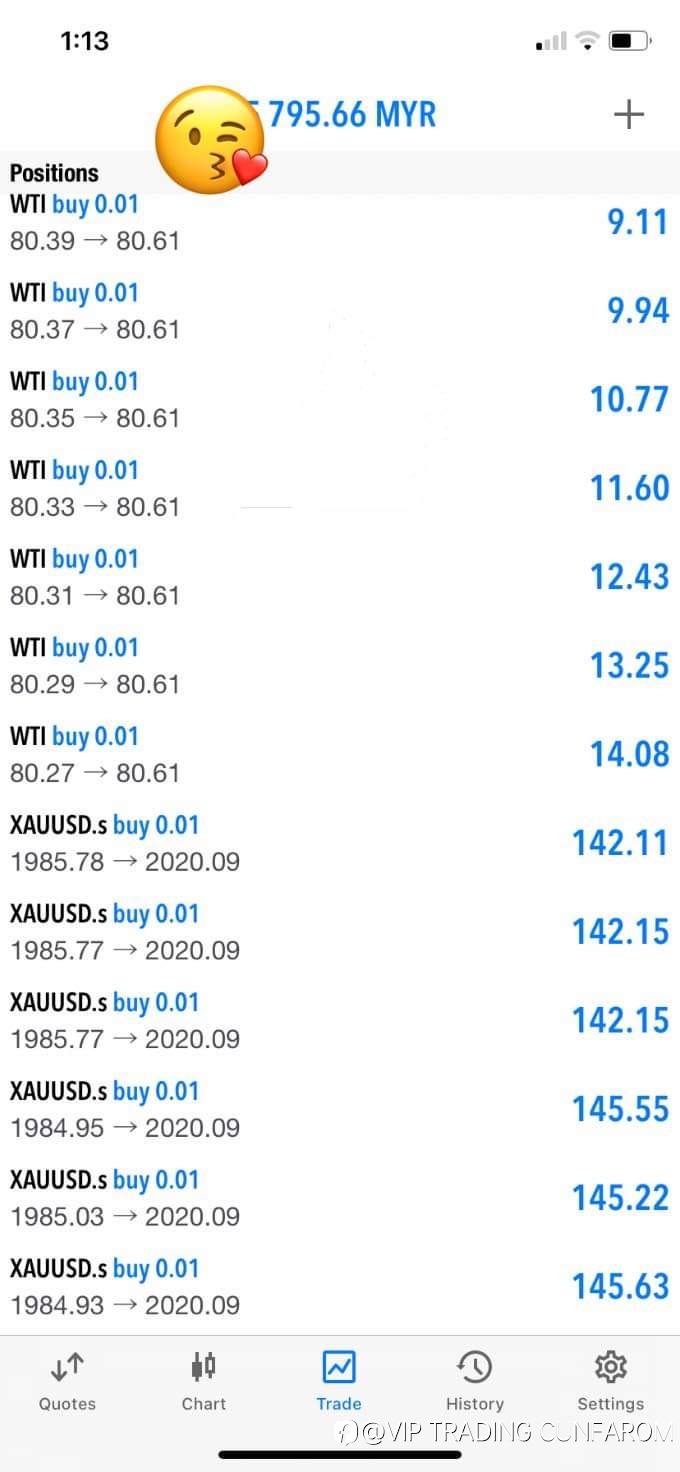Select XAUUSD.s position entered at 1984.95
Image resolution: width=680 pixels, height=1472 pixels.
tap(340, 1109)
